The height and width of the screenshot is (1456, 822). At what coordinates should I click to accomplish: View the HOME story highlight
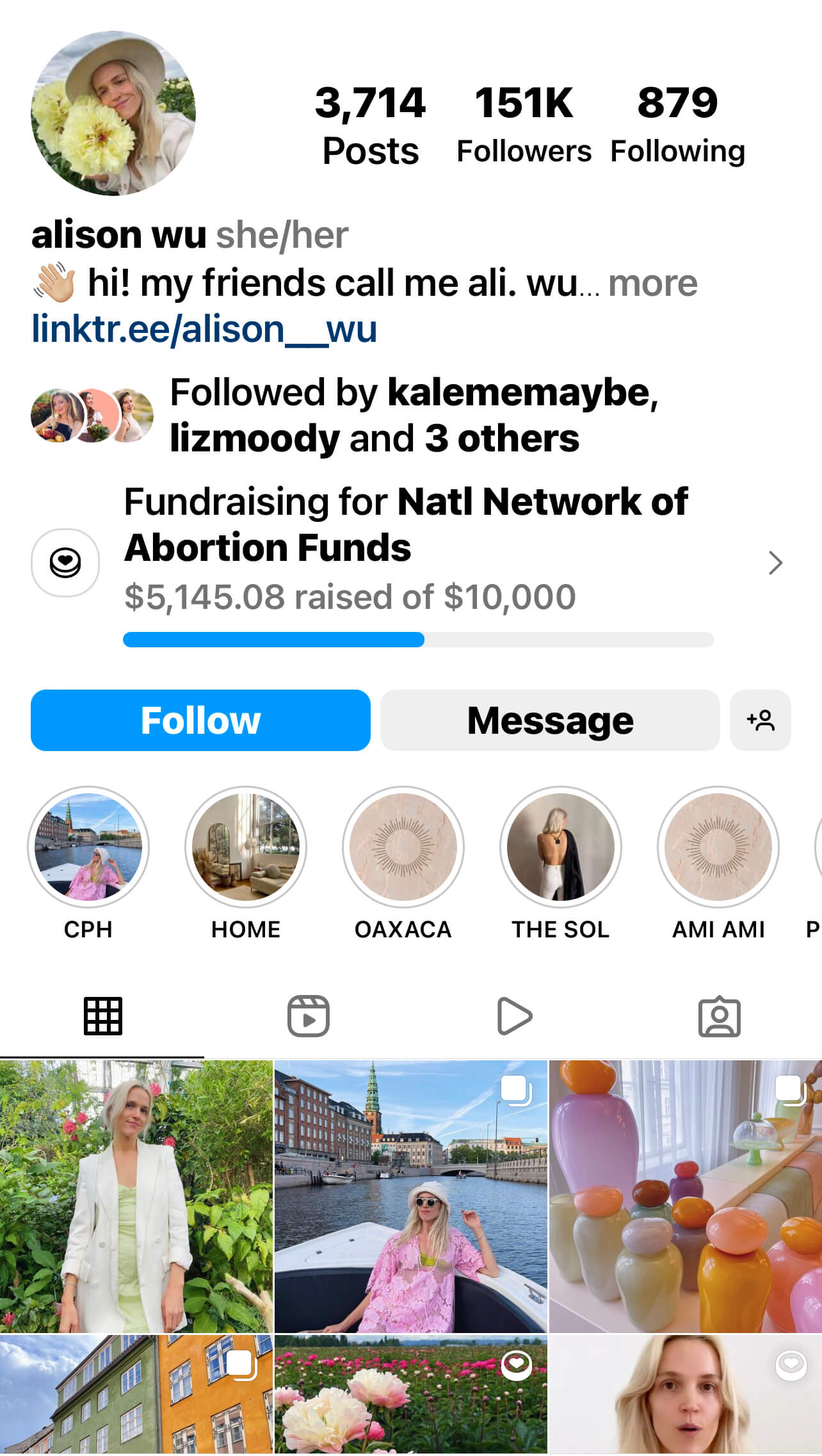[246, 846]
